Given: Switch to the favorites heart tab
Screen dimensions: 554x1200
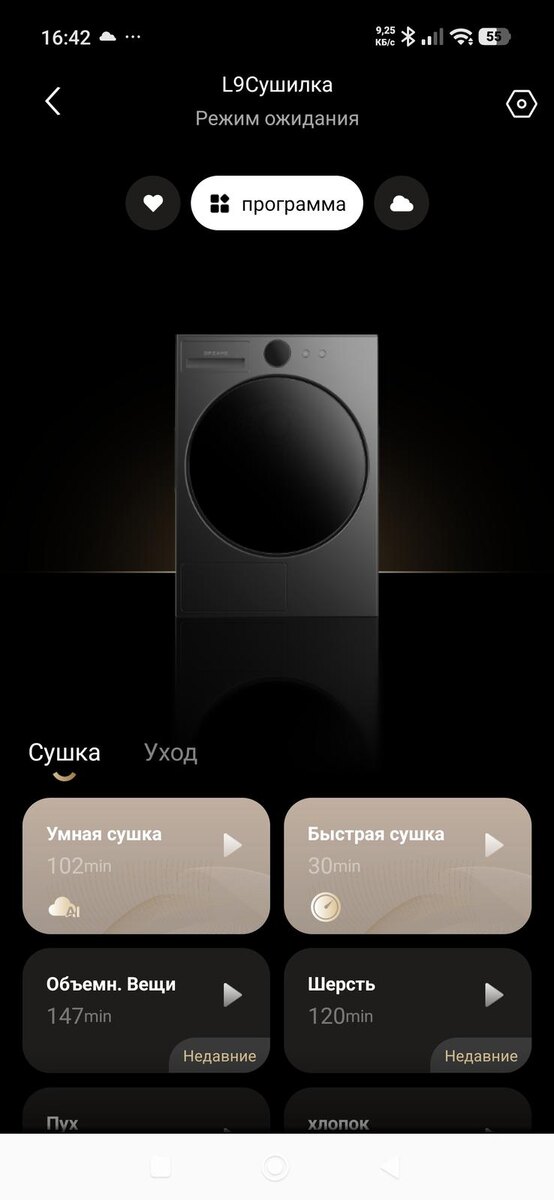Looking at the screenshot, I should (x=153, y=203).
